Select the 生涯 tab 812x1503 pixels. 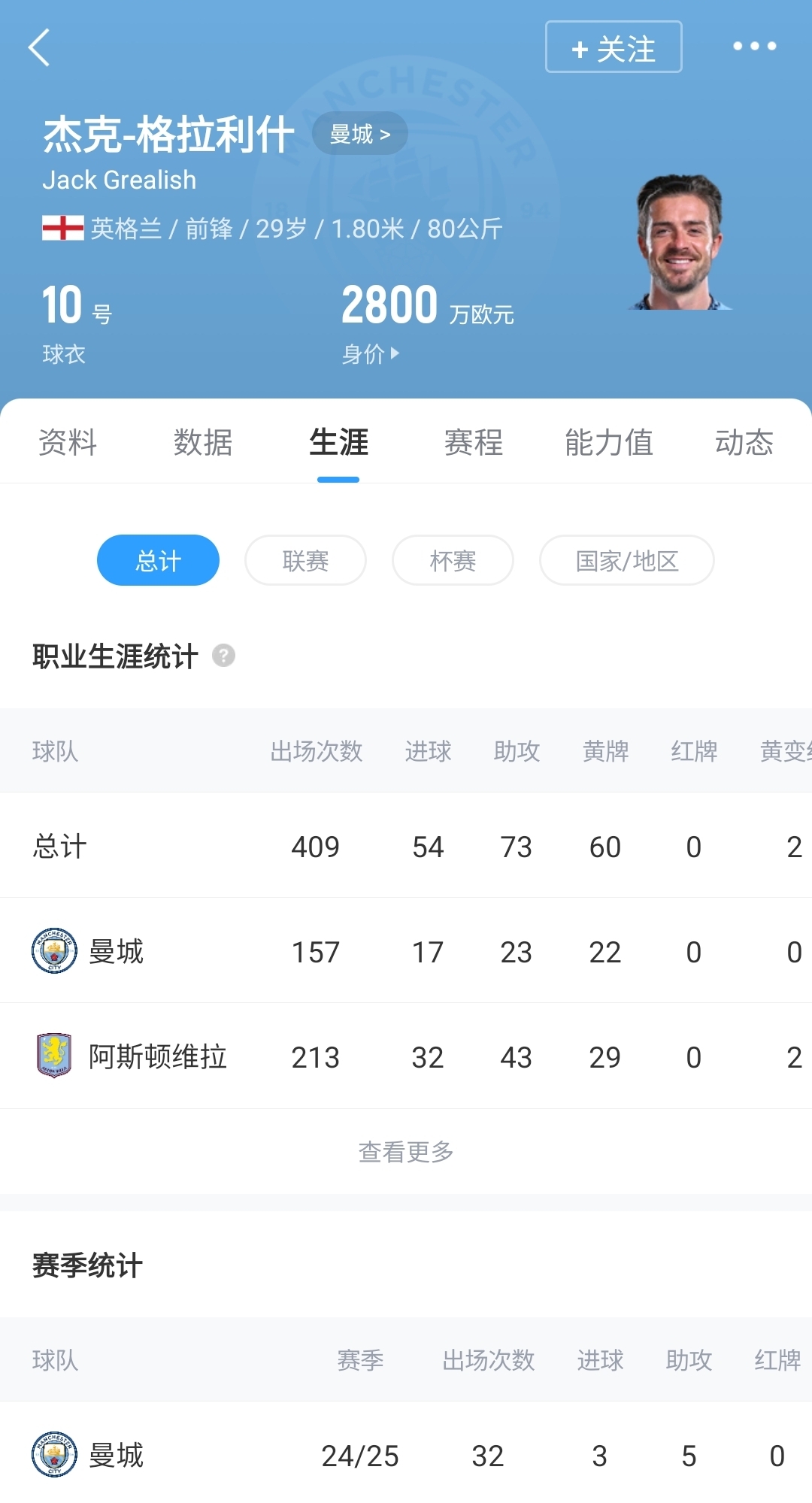pyautogui.click(x=338, y=442)
